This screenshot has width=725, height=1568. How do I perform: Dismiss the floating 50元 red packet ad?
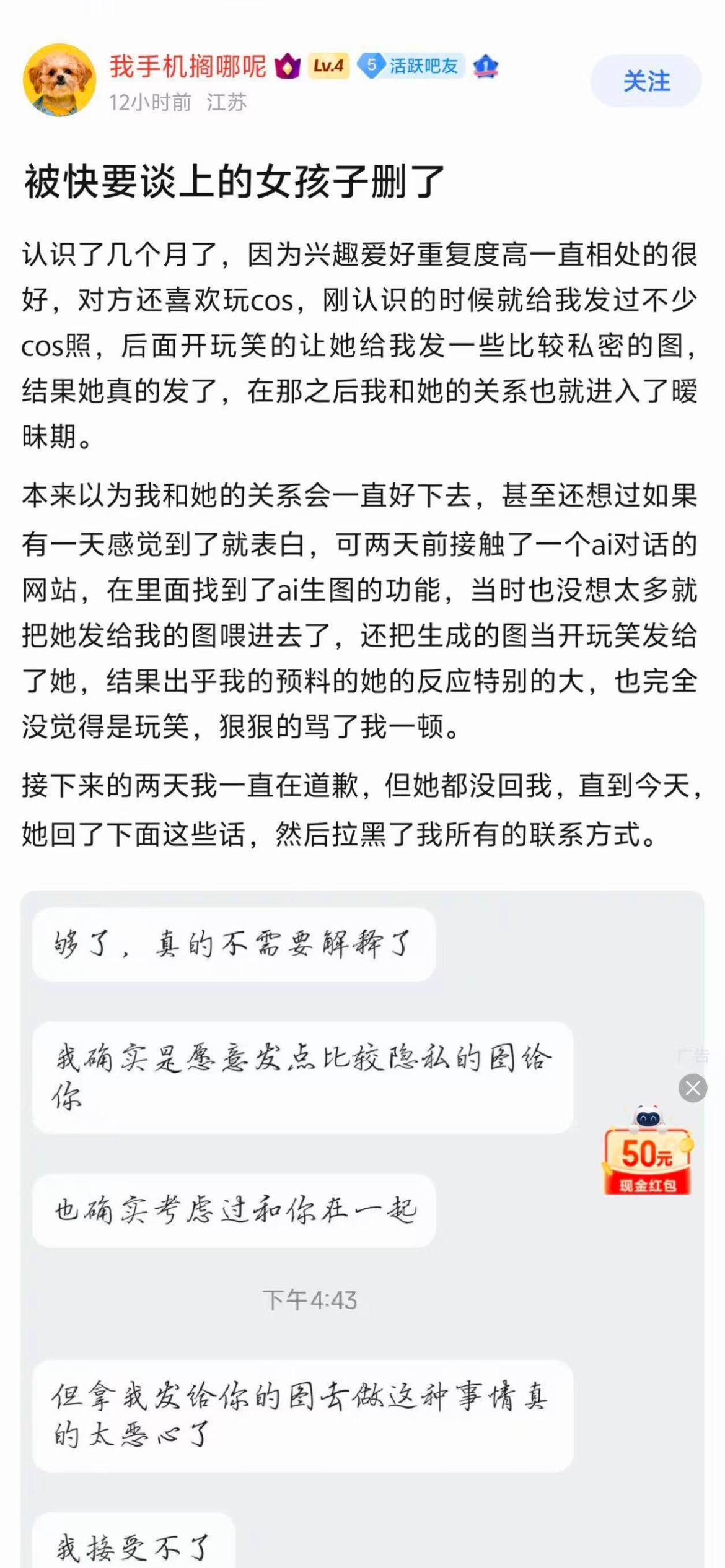point(693,1088)
